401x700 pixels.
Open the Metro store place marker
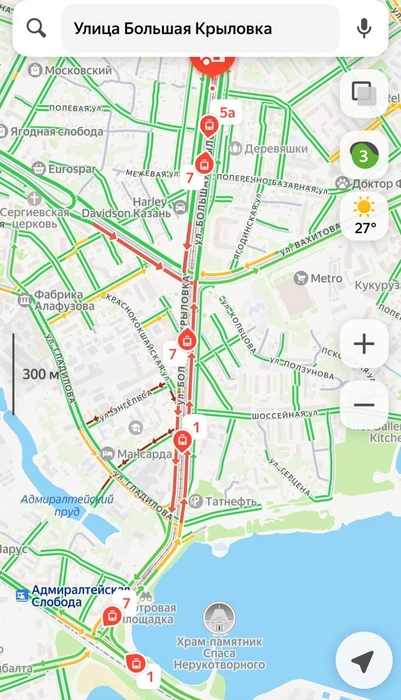[301, 278]
